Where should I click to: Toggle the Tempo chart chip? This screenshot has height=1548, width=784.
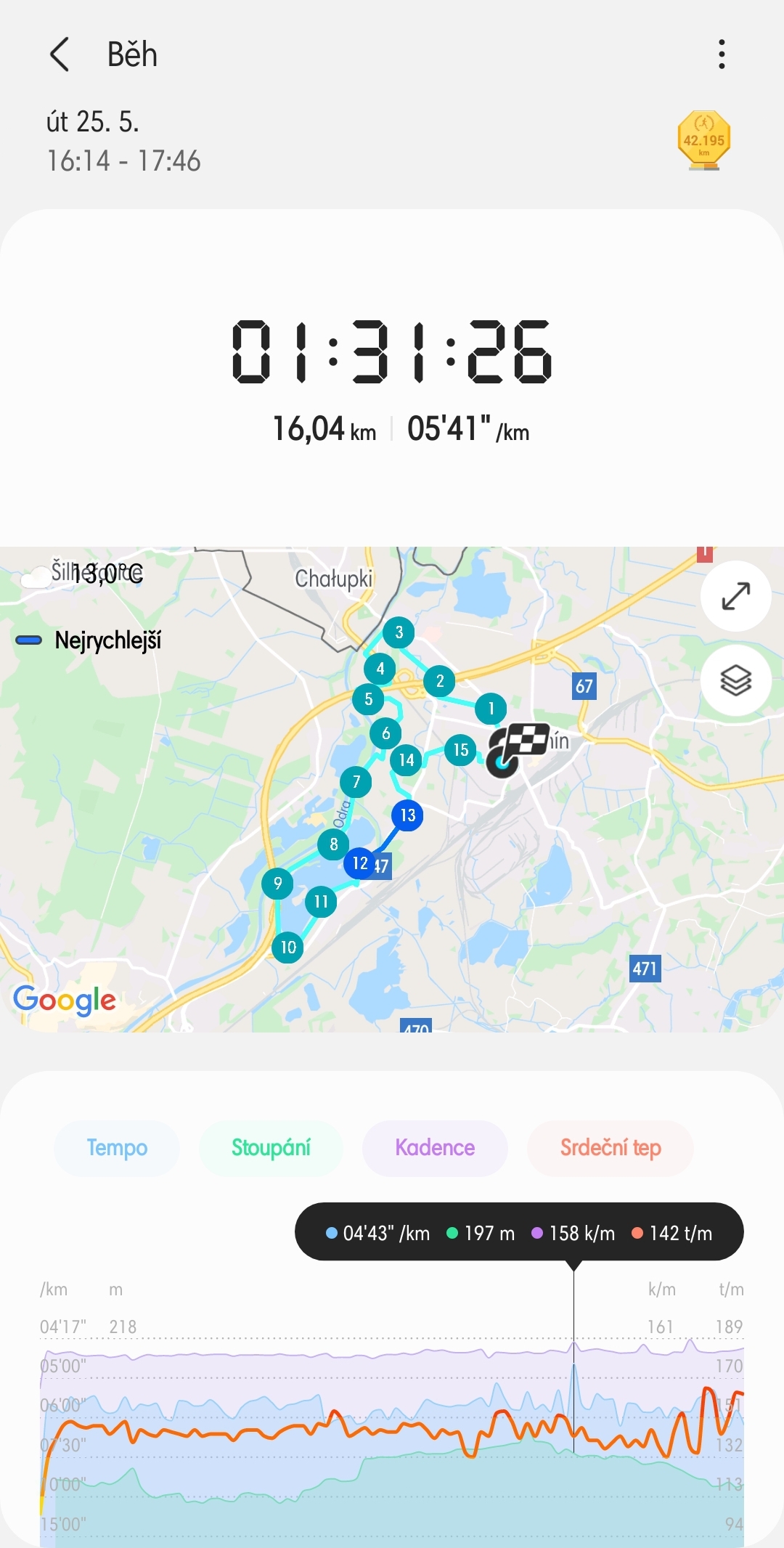(x=117, y=1148)
